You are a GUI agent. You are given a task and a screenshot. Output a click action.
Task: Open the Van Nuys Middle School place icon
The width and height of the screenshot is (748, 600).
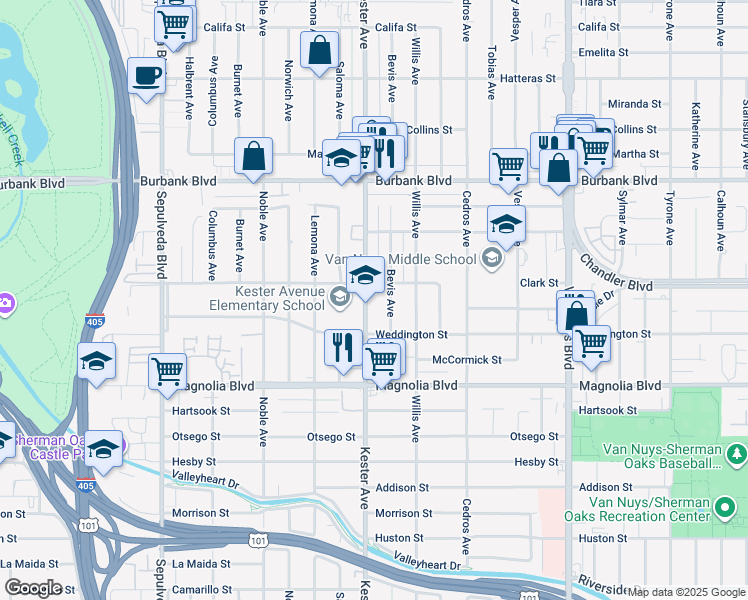pyautogui.click(x=492, y=259)
